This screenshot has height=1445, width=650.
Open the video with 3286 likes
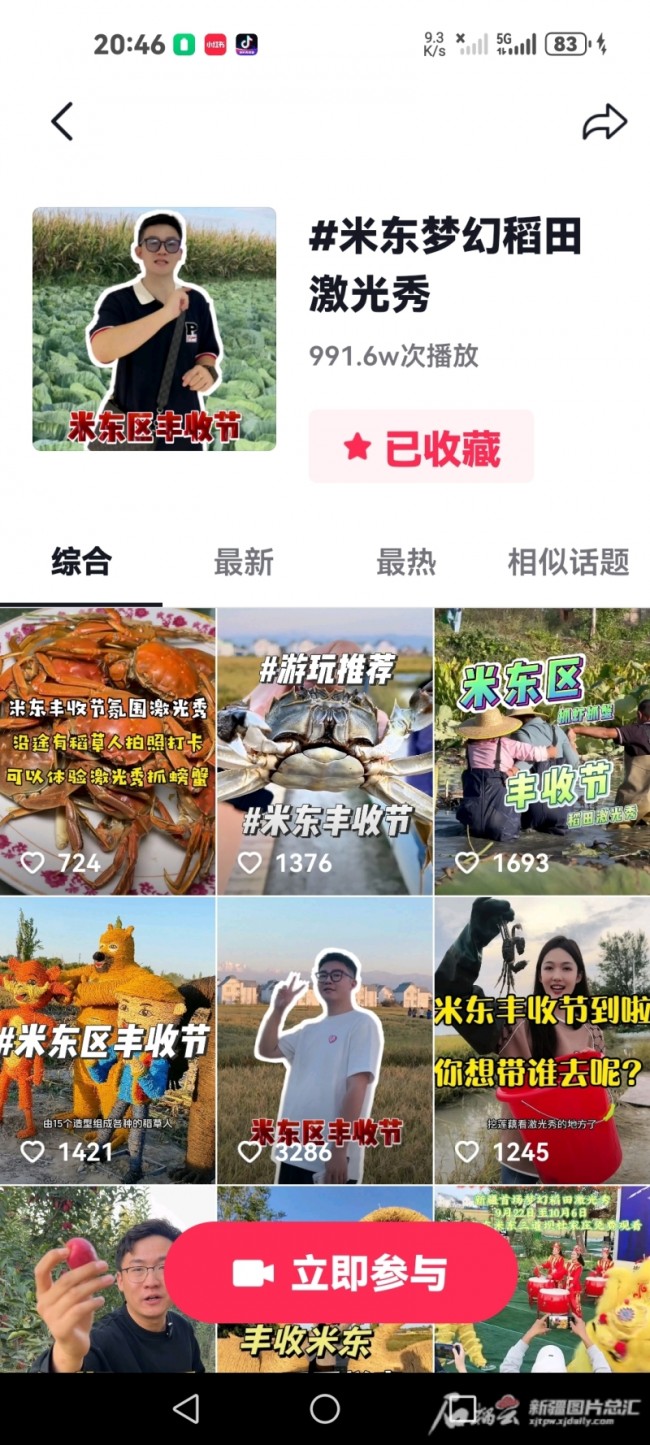325,1040
